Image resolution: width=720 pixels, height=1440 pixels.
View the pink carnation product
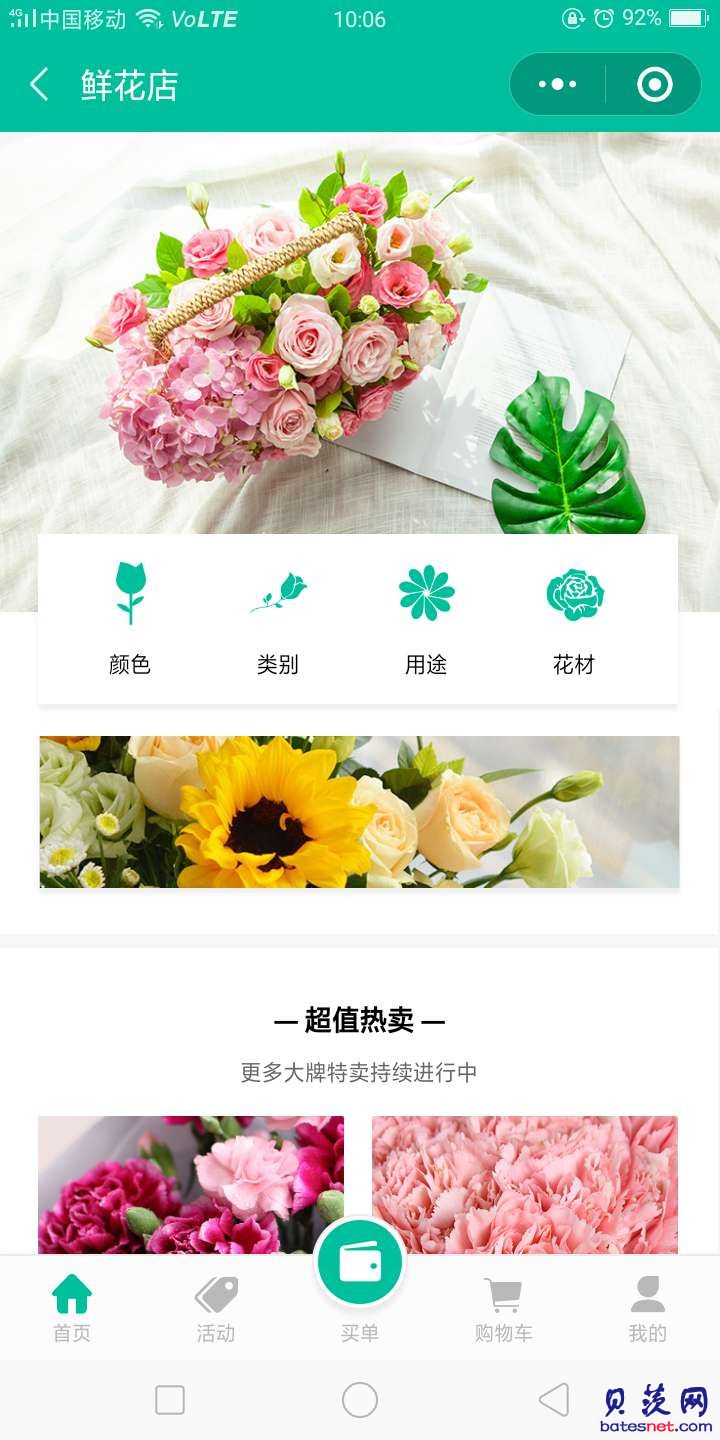[525, 1185]
